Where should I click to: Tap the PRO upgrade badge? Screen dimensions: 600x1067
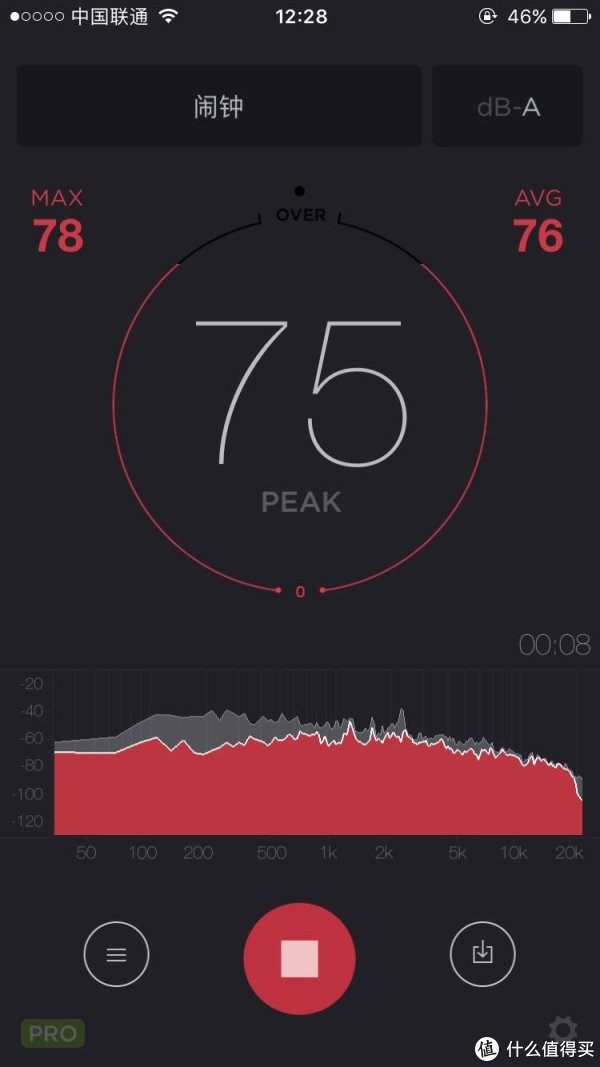(53, 1033)
